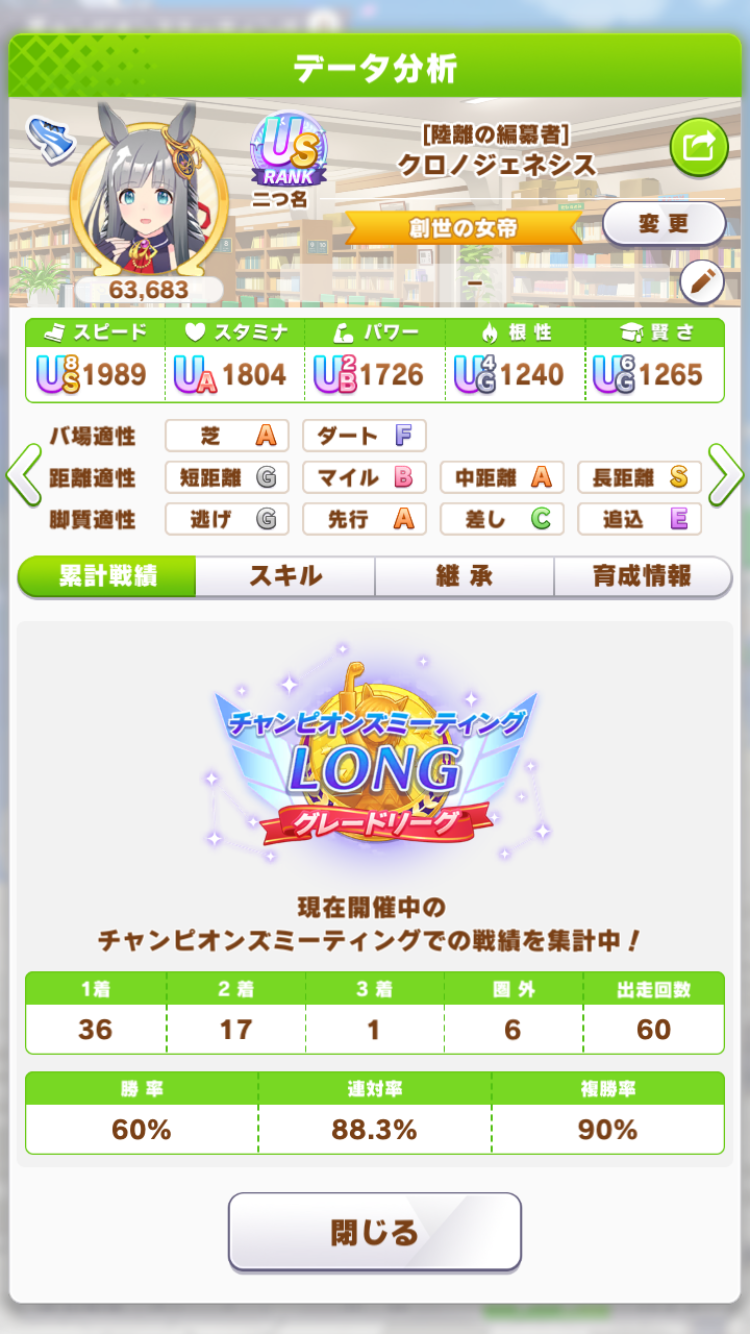Viewport: 750px width, 1334px height.
Task: Go to previous character with left arrow
Action: tap(22, 477)
